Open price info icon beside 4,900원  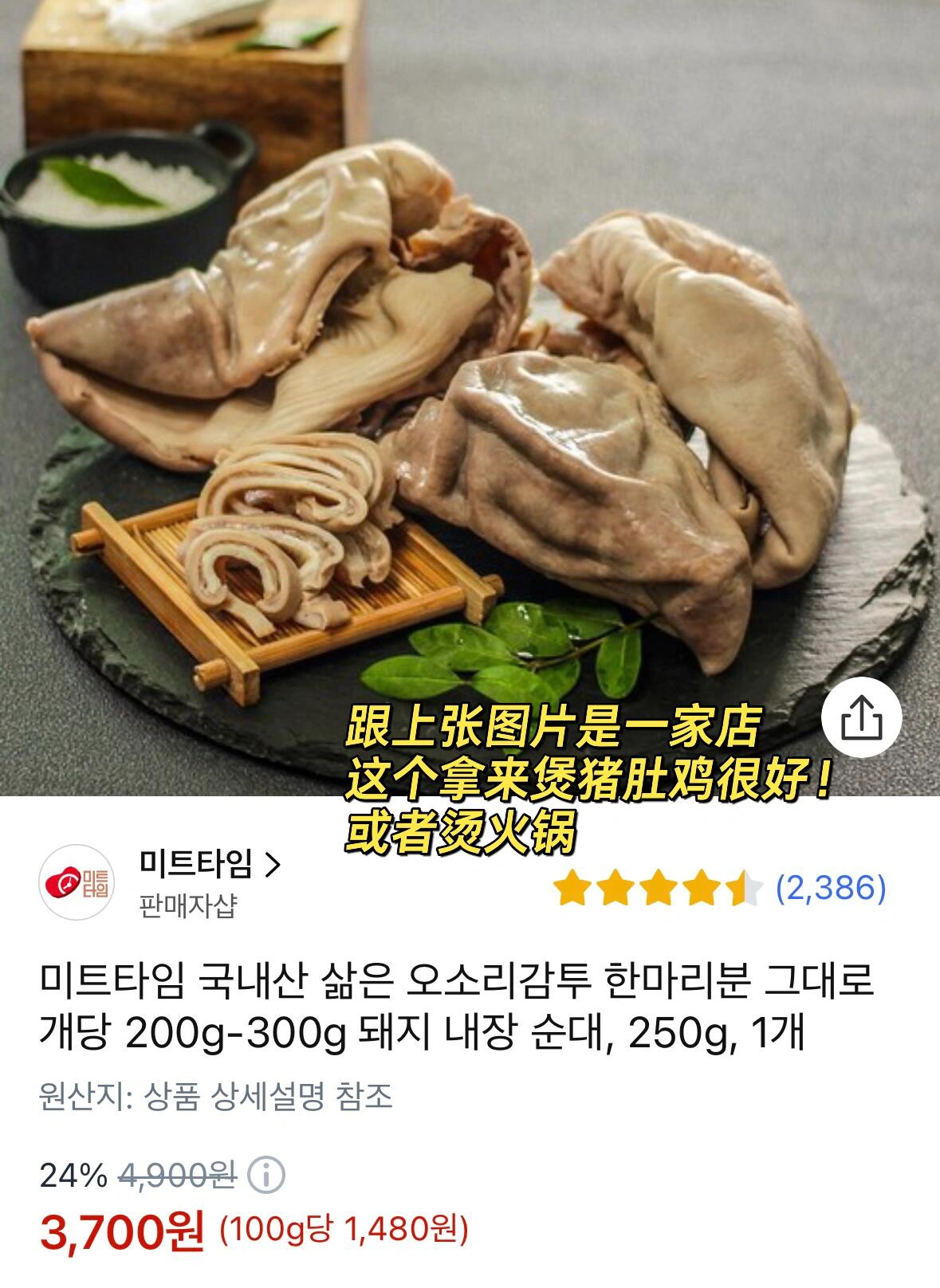click(x=266, y=1174)
